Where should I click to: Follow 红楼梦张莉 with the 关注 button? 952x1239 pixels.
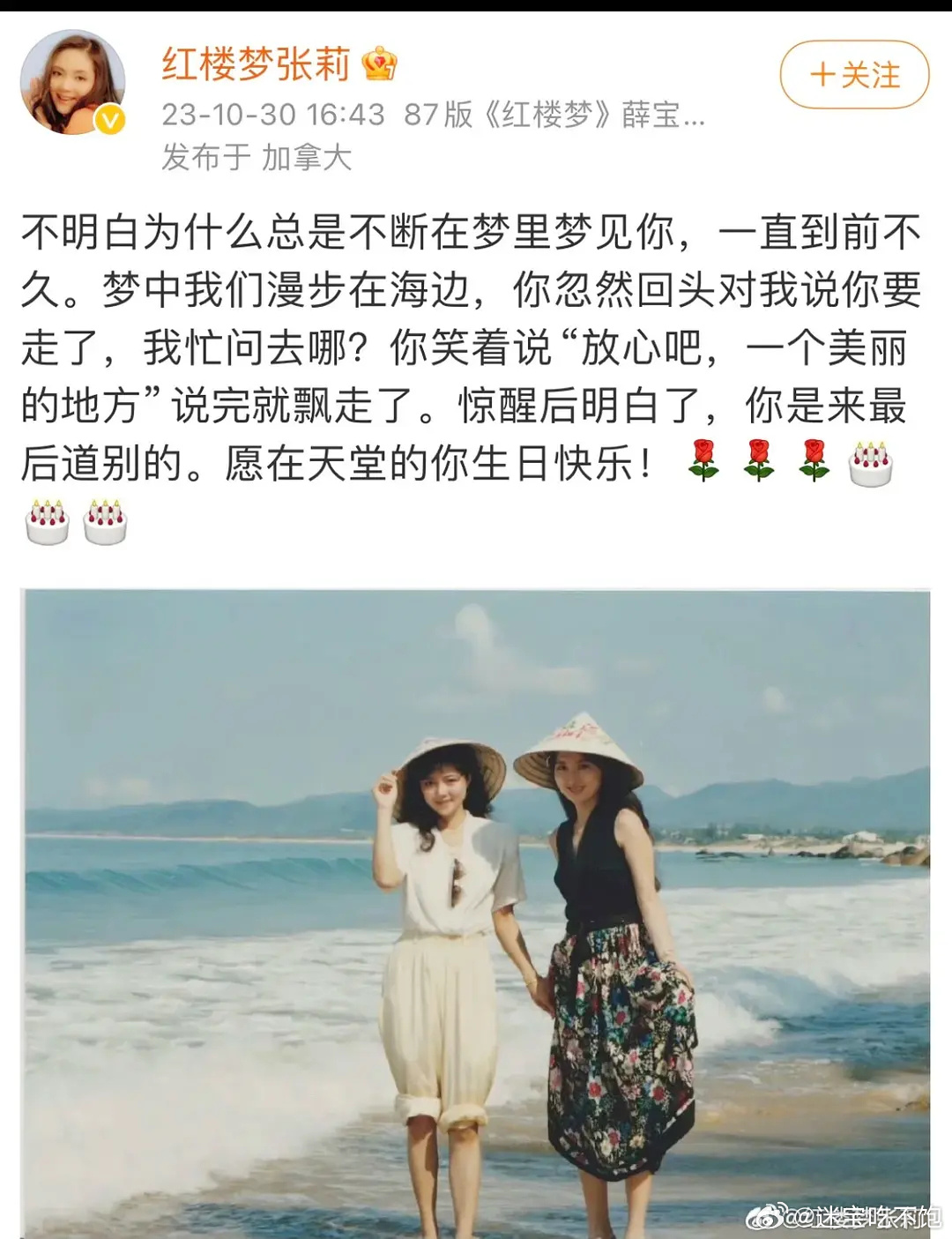click(x=853, y=75)
